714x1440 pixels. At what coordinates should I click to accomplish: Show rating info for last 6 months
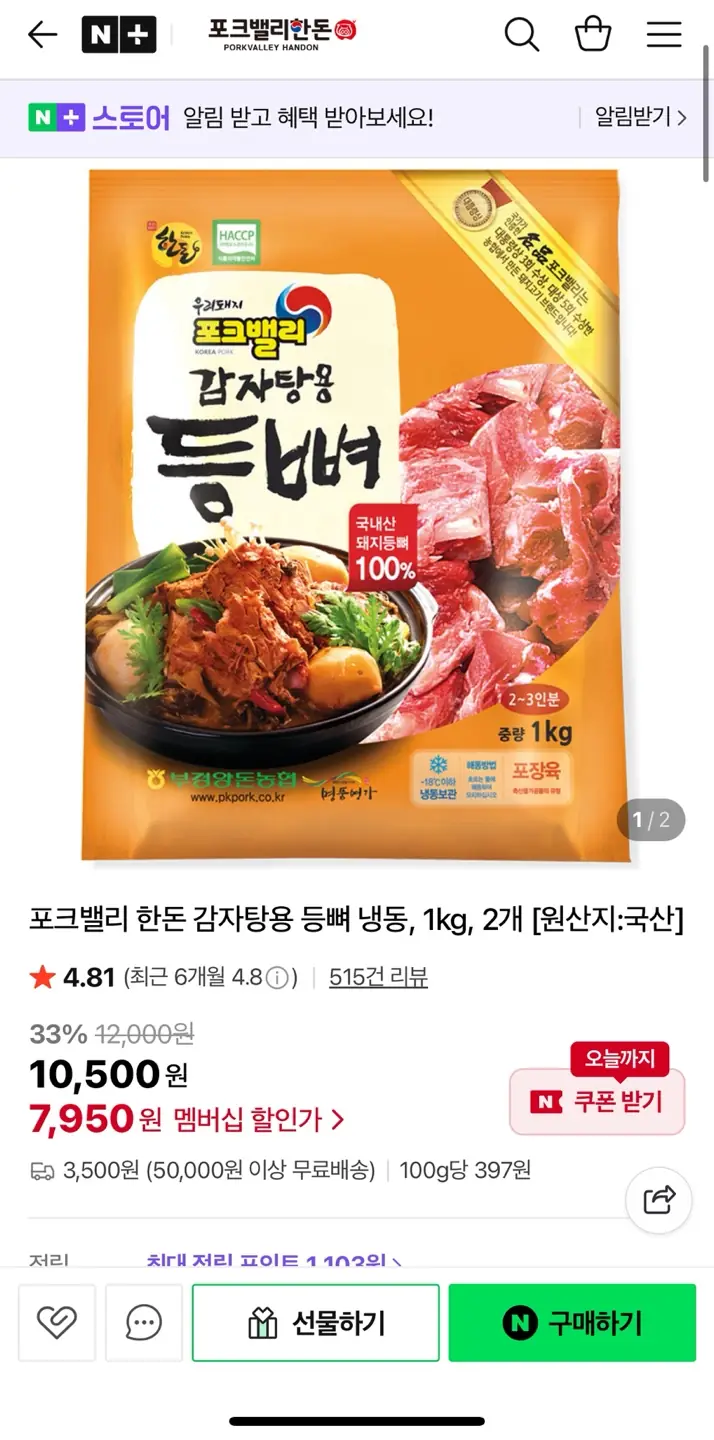(x=278, y=978)
